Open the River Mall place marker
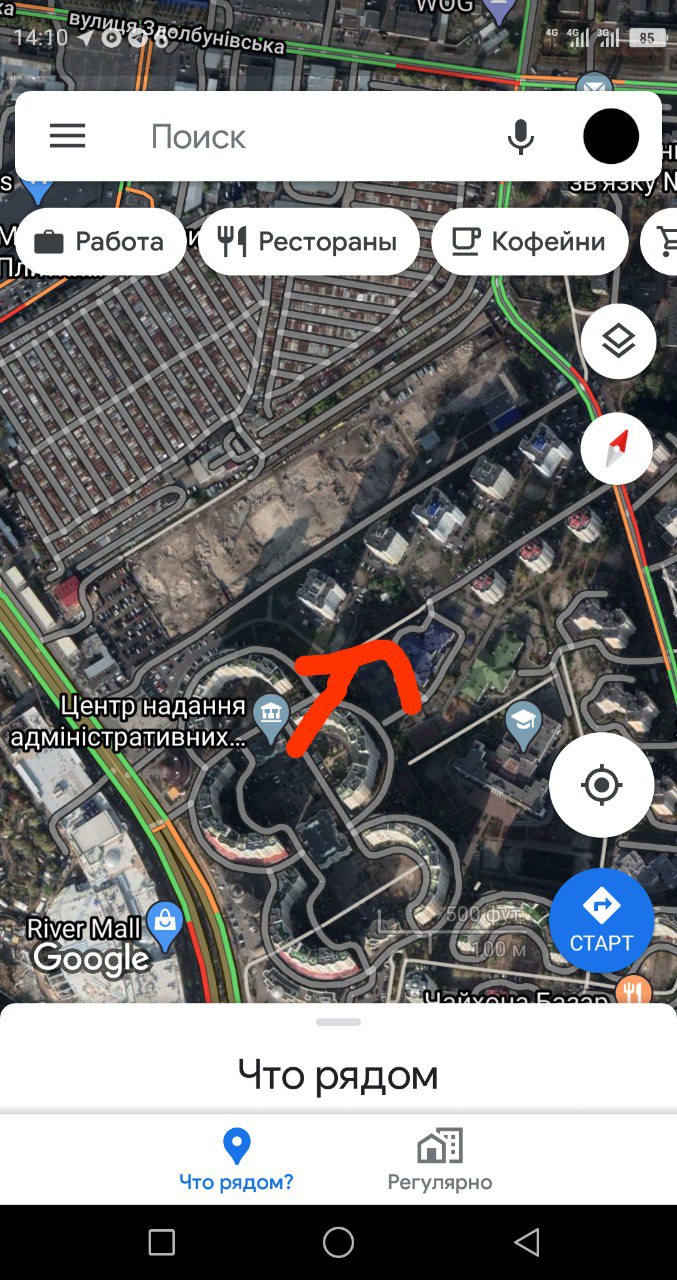The width and height of the screenshot is (677, 1280). tap(163, 925)
